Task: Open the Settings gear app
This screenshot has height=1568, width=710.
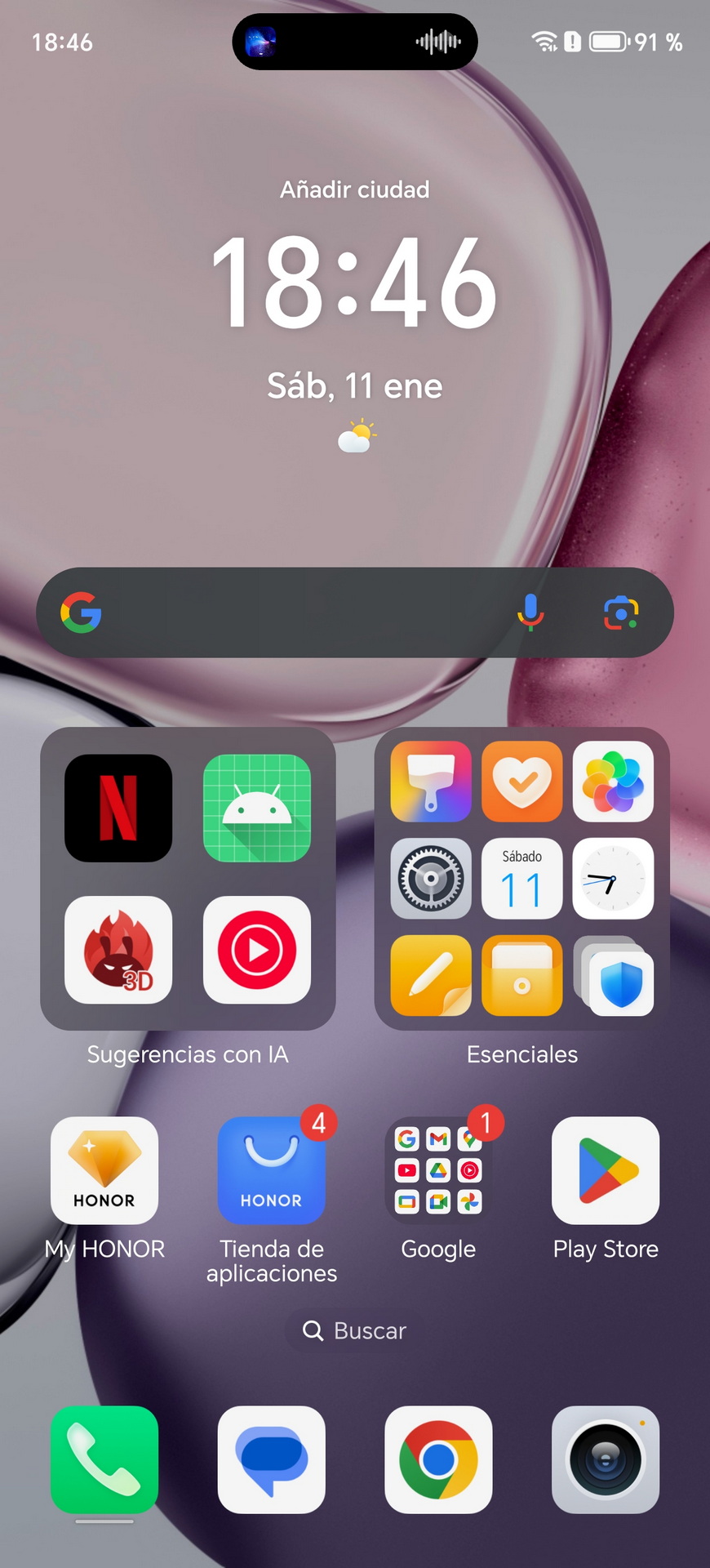Action: click(431, 879)
